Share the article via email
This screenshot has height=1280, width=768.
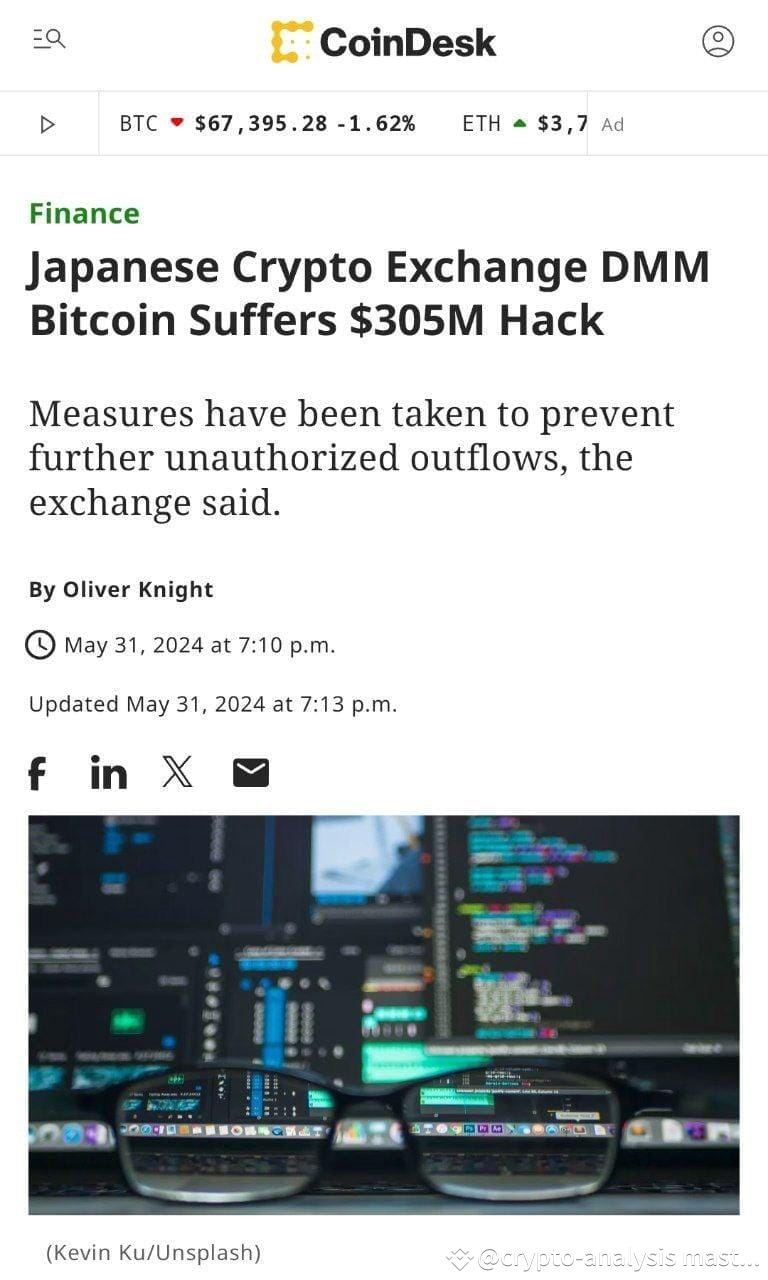click(x=251, y=771)
